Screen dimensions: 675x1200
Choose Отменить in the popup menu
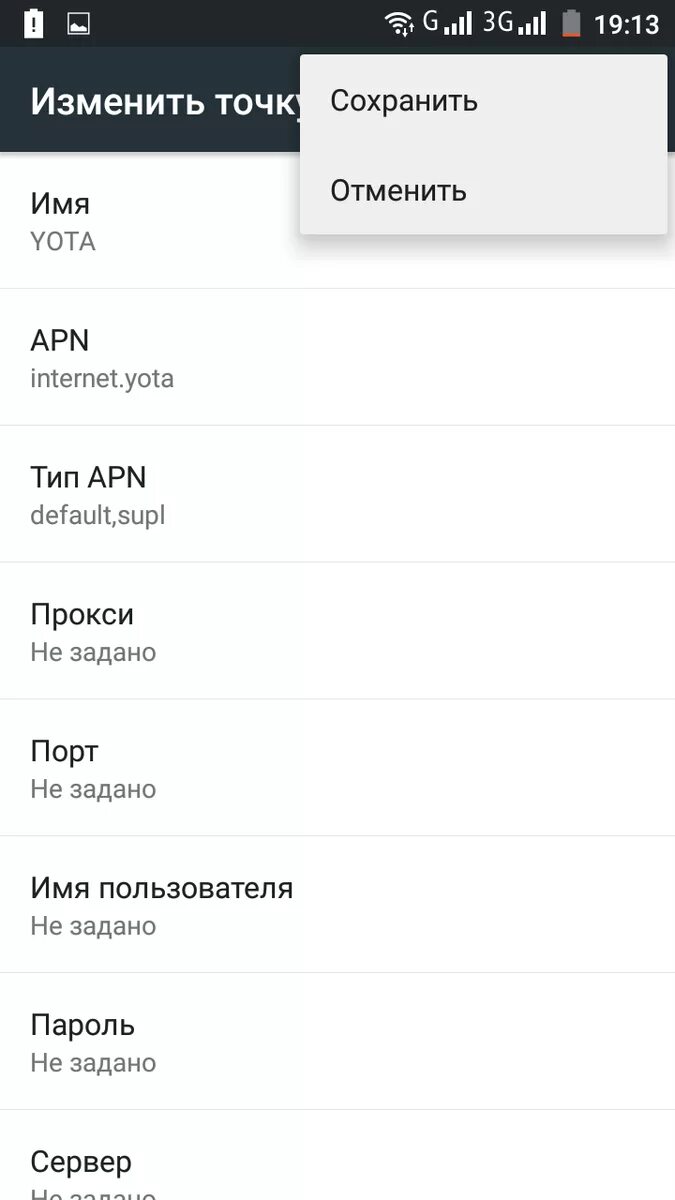point(483,190)
